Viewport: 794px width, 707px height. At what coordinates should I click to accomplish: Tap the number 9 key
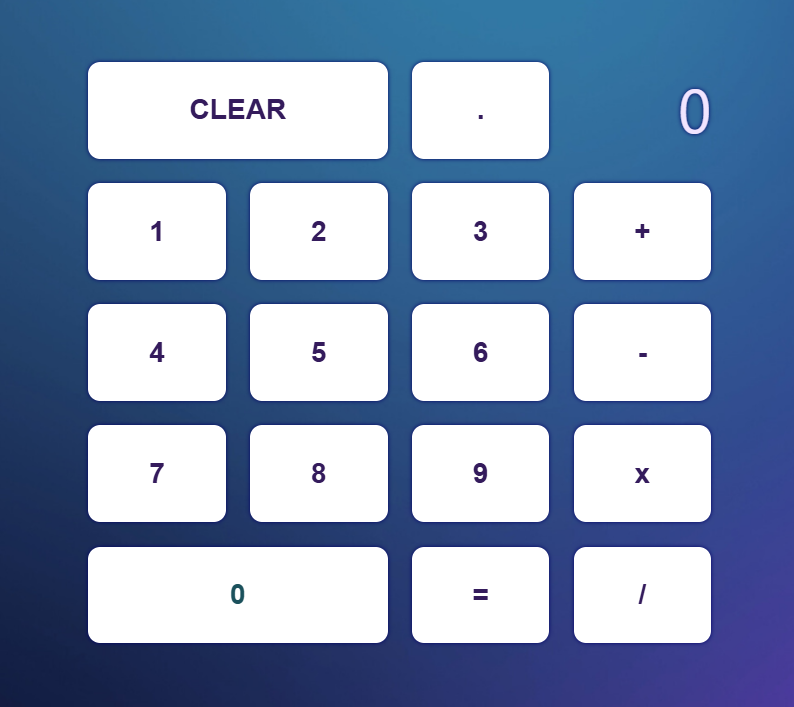pos(480,474)
